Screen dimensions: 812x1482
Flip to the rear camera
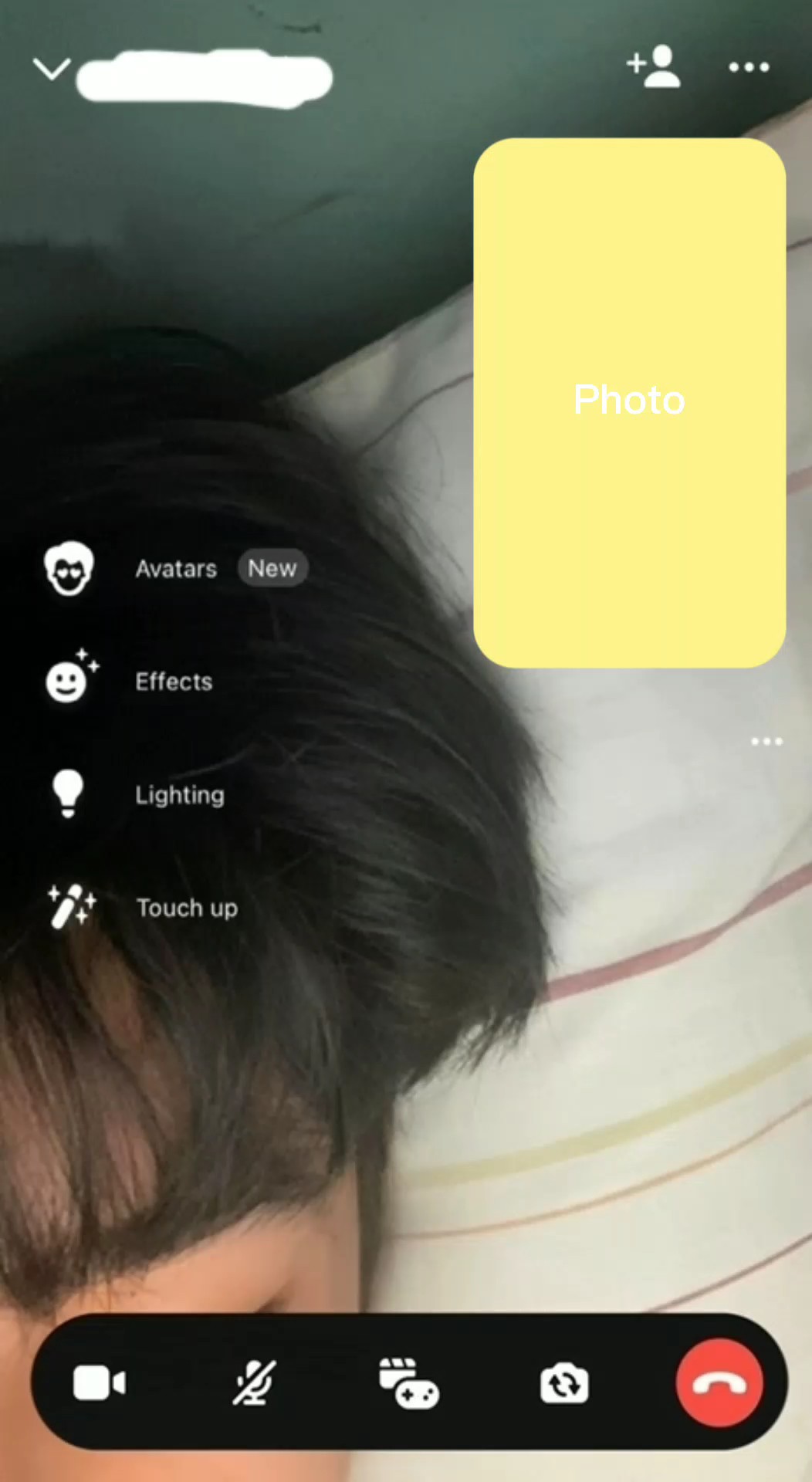point(563,1382)
